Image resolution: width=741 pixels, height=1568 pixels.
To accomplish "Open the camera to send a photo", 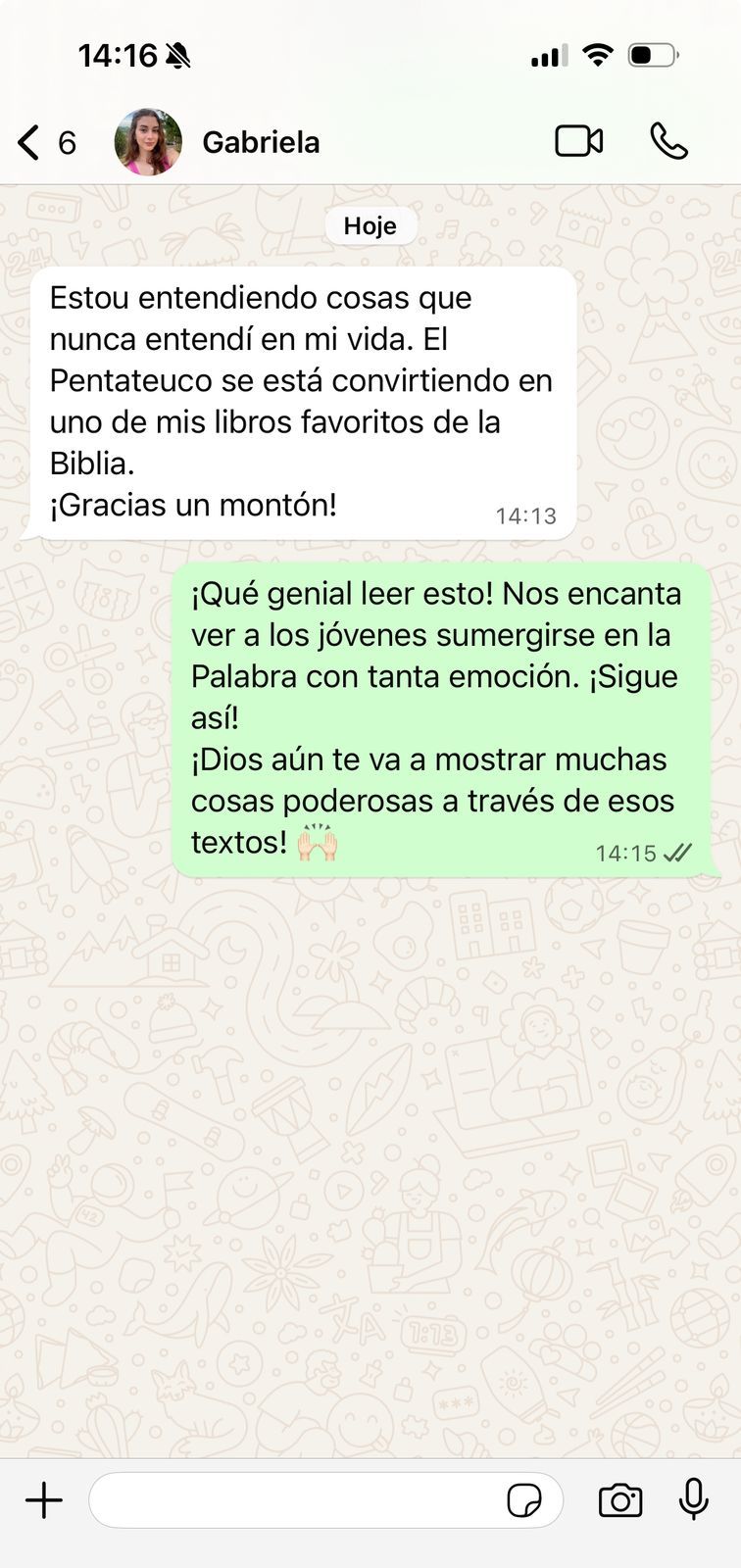I will coord(619,1500).
